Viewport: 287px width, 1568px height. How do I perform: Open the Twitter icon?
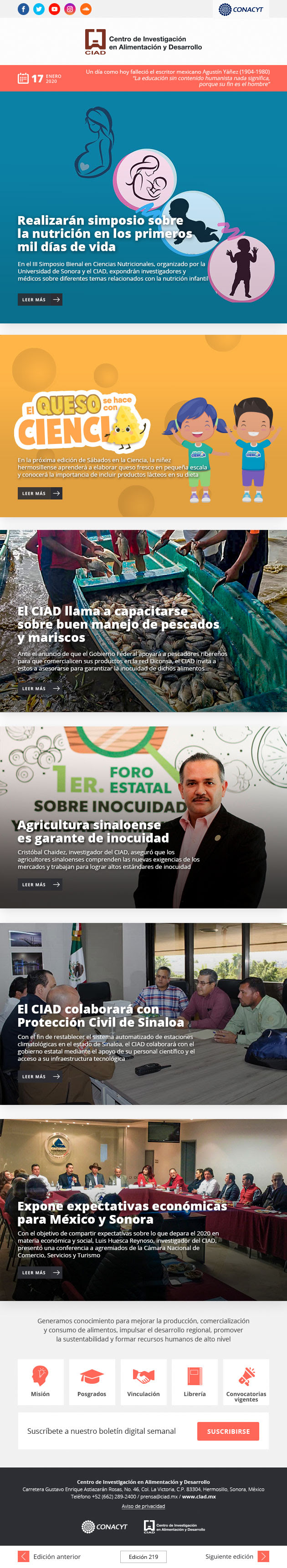[x=39, y=9]
